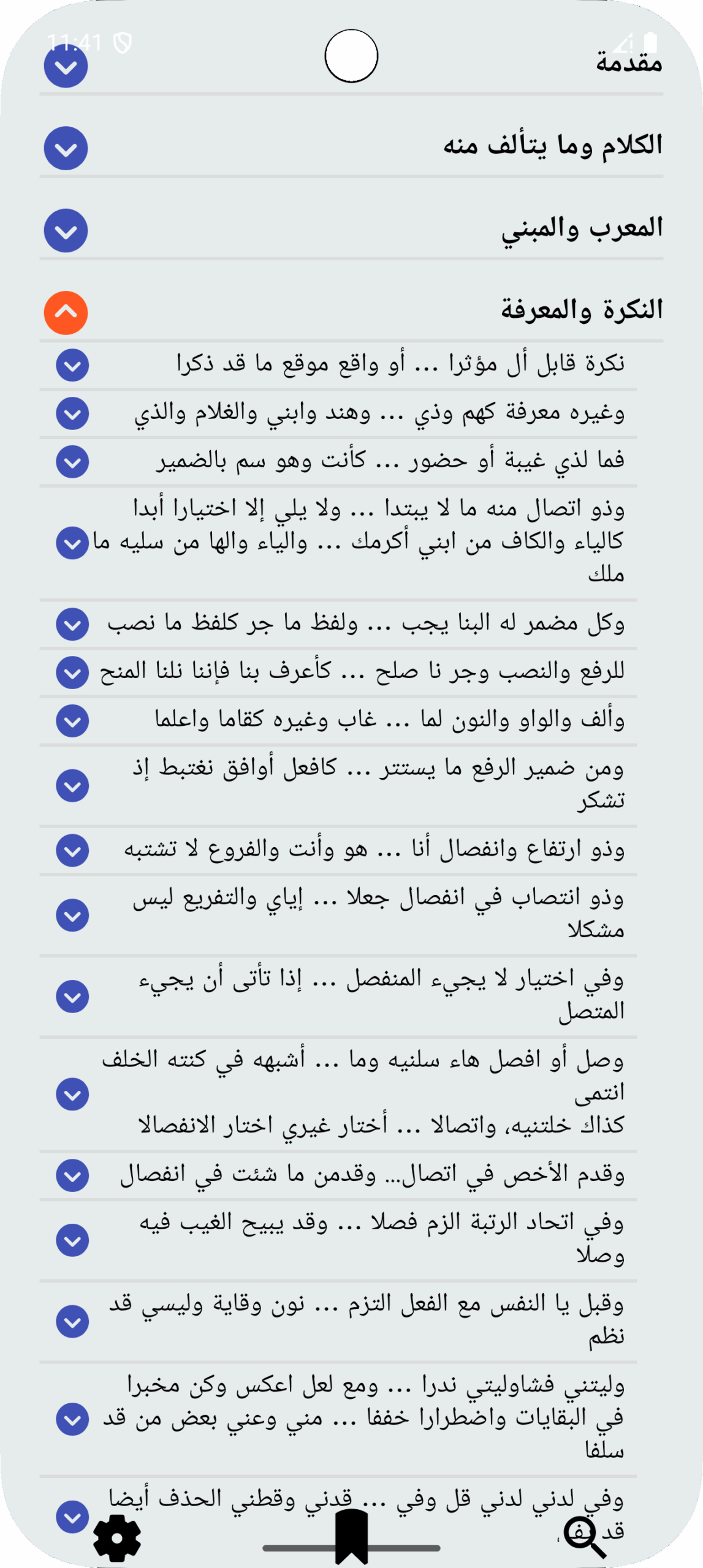This screenshot has height=1568, width=703.
Task: Expand the verse وكل مضمر له البنا يجب
Action: [72, 624]
